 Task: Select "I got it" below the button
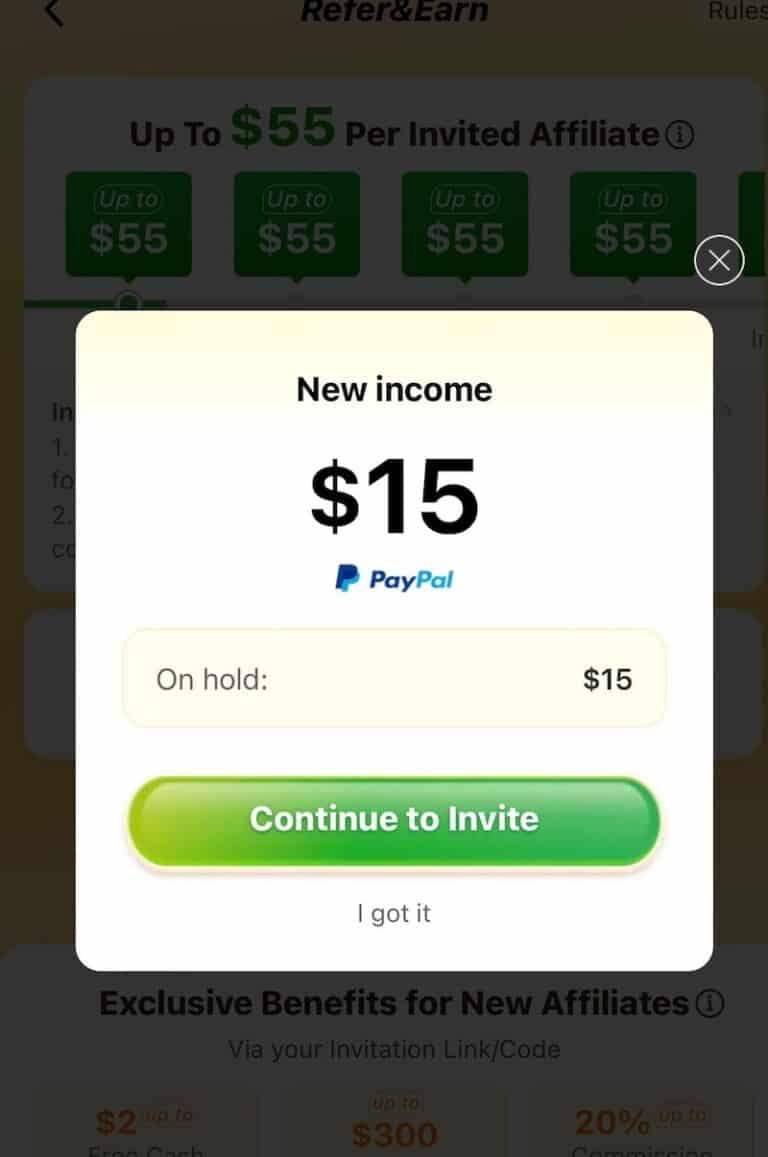(393, 913)
